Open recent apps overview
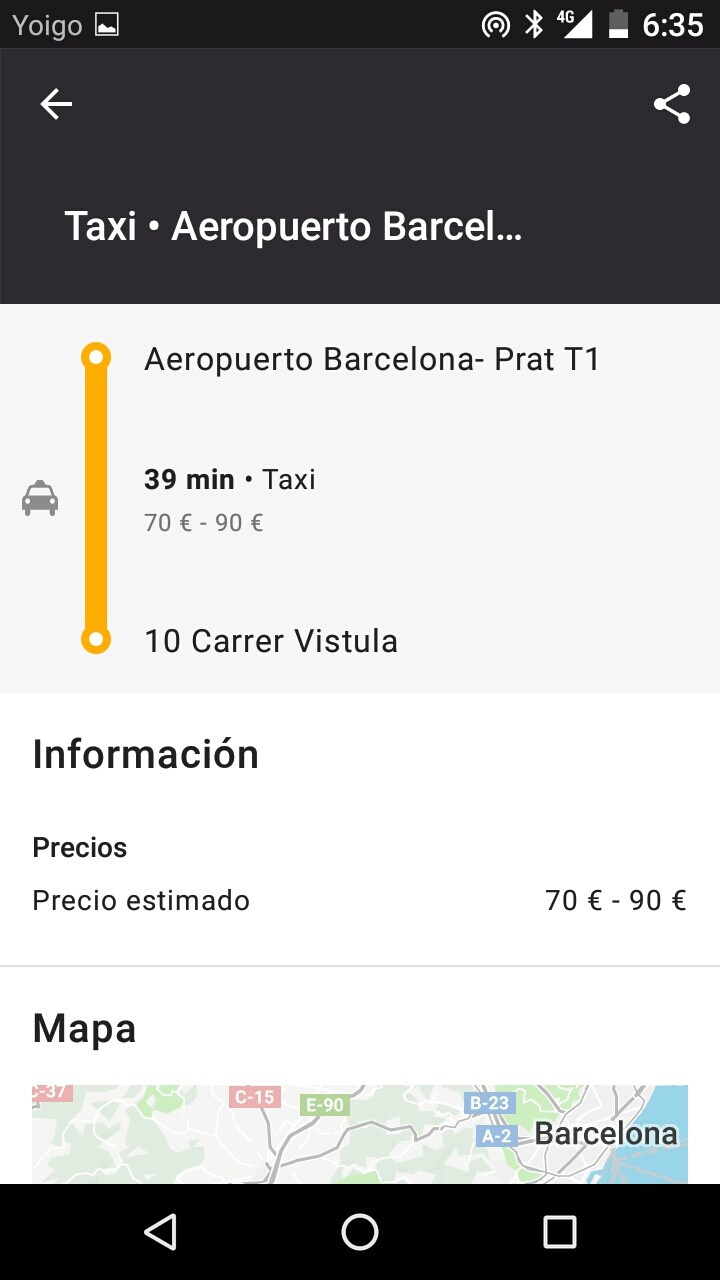The image size is (720, 1280). (x=560, y=1232)
